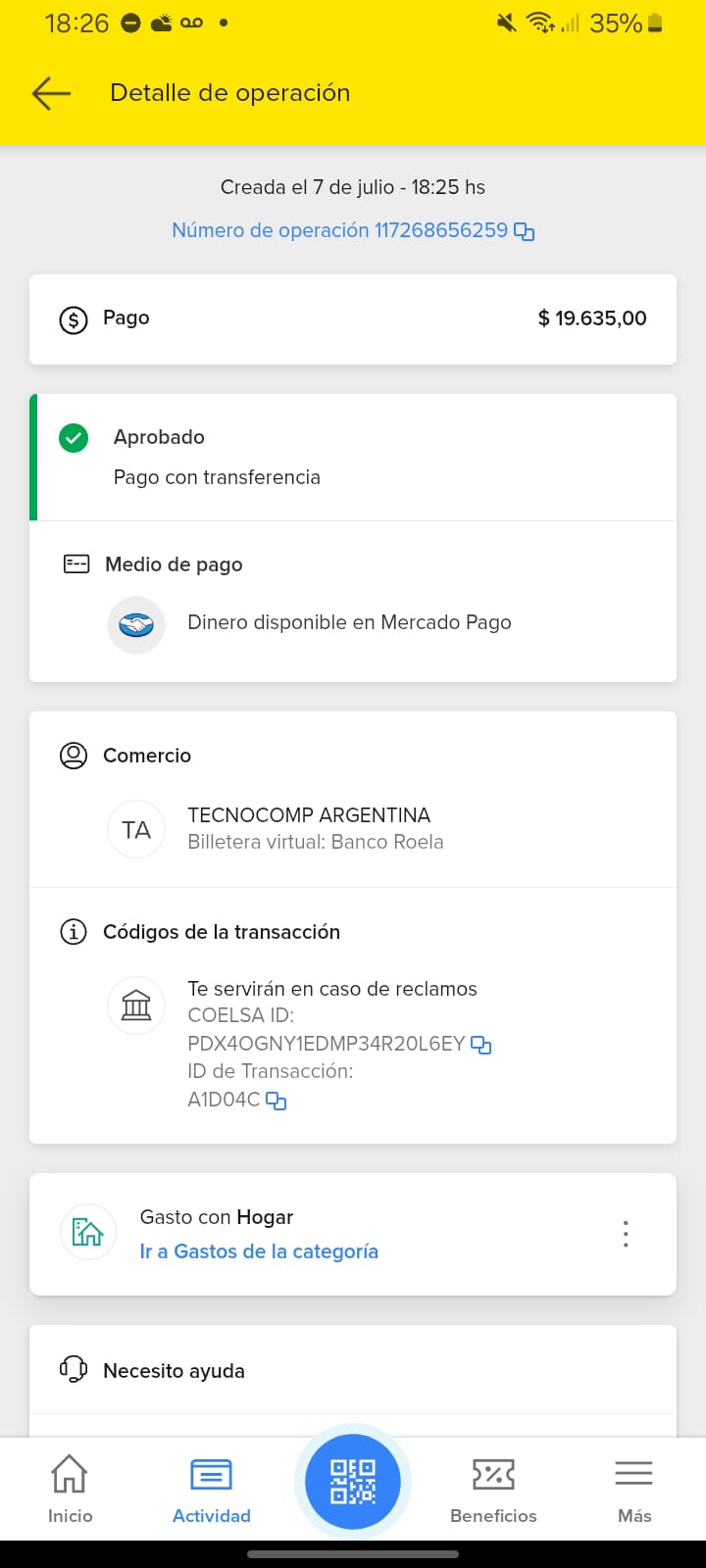Open Necesito ayuda

click(174, 1371)
